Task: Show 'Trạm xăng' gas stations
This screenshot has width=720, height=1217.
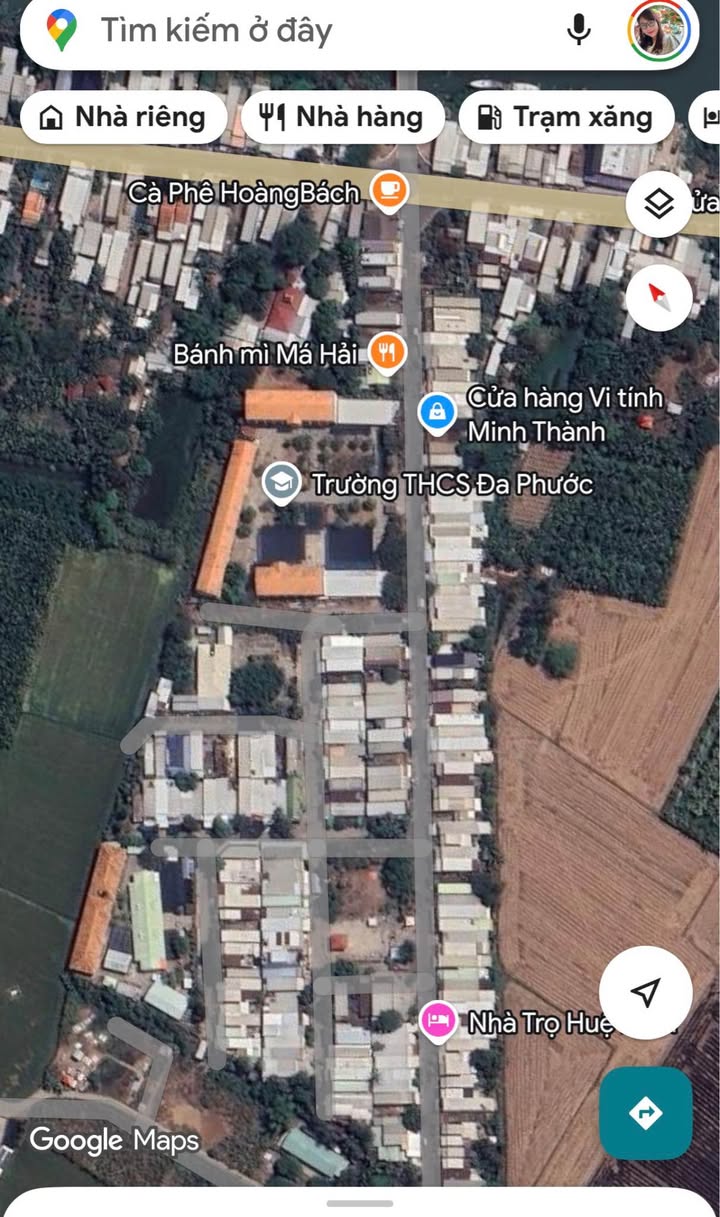Action: coord(565,117)
